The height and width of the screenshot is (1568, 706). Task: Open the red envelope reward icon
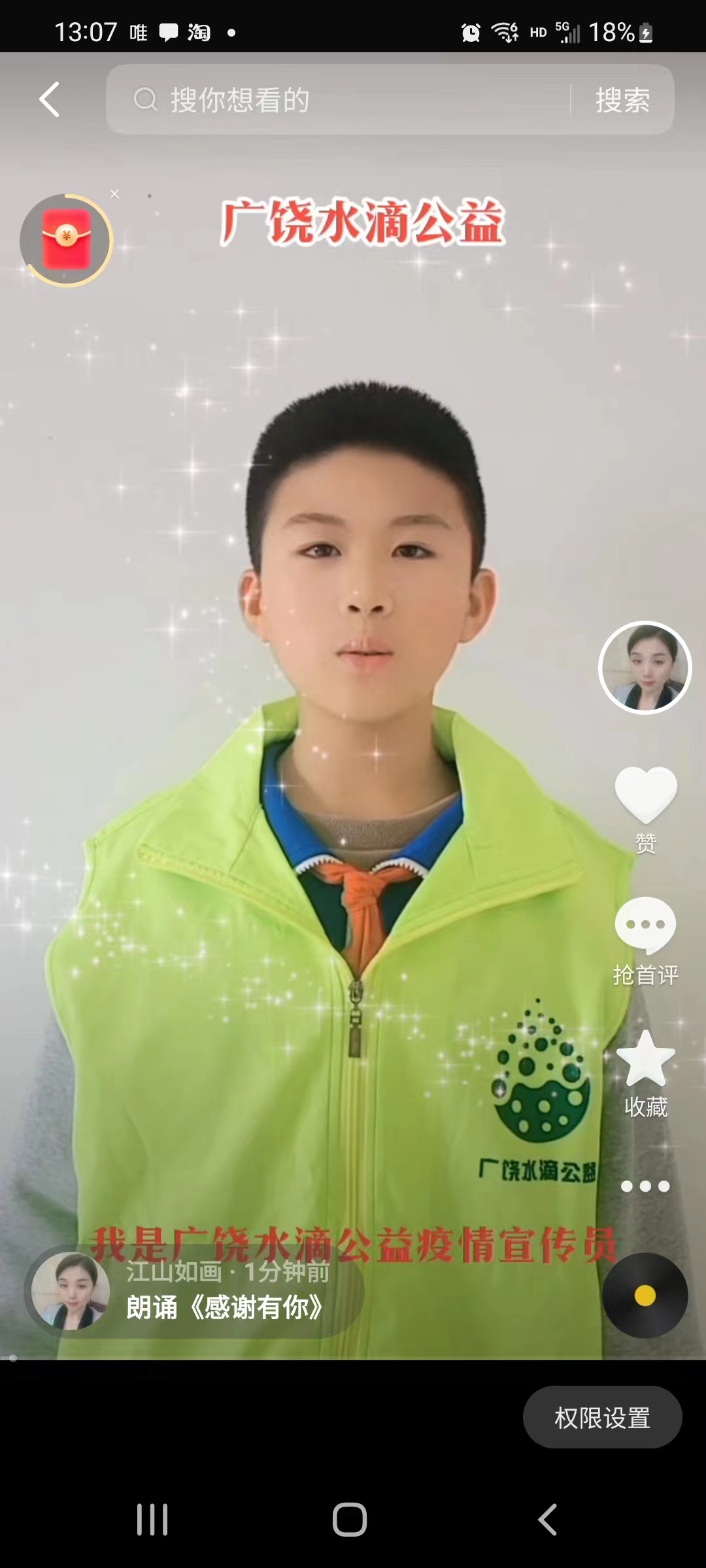click(66, 240)
